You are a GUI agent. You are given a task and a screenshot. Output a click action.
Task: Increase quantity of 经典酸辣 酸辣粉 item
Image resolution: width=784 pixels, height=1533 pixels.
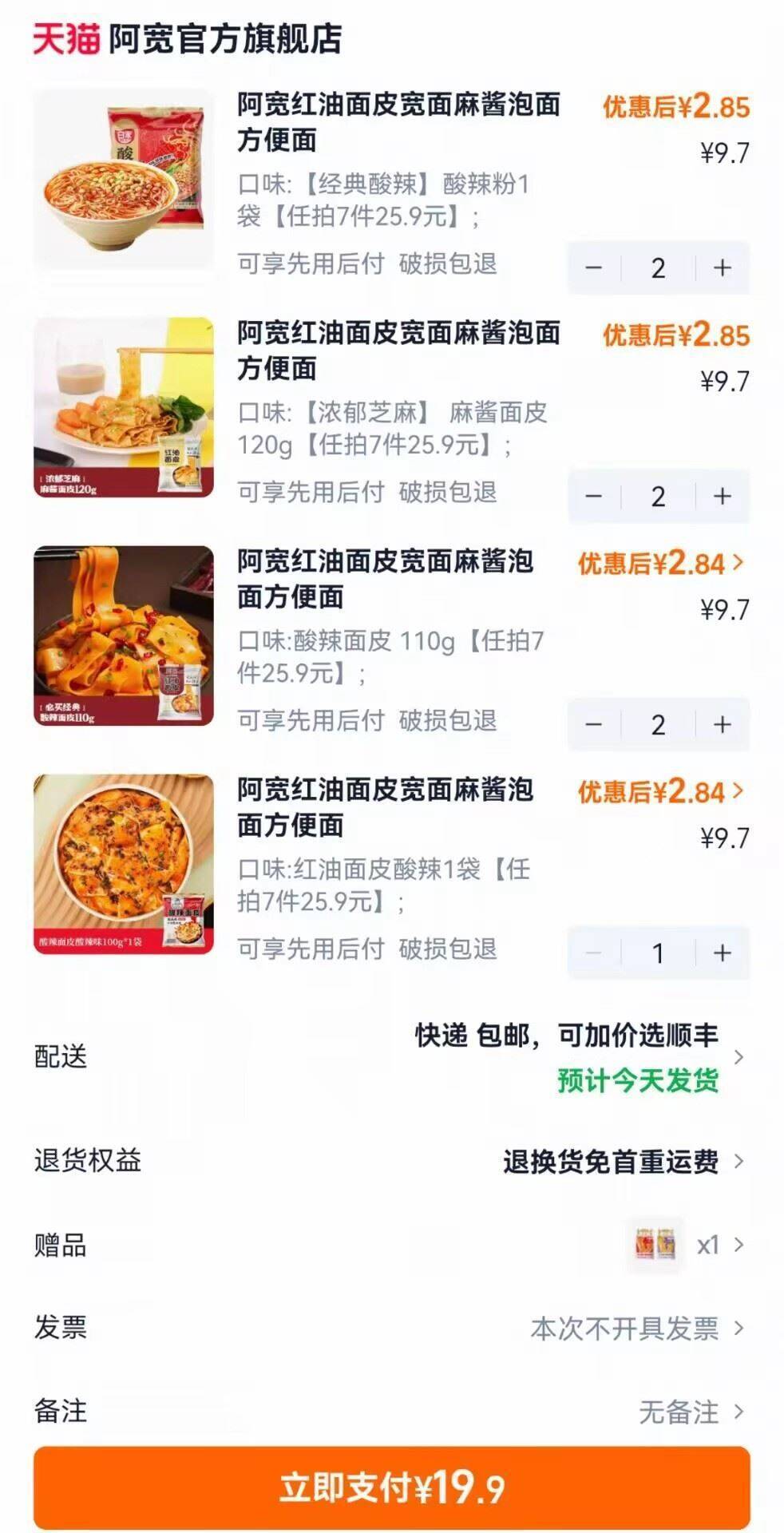tap(723, 268)
